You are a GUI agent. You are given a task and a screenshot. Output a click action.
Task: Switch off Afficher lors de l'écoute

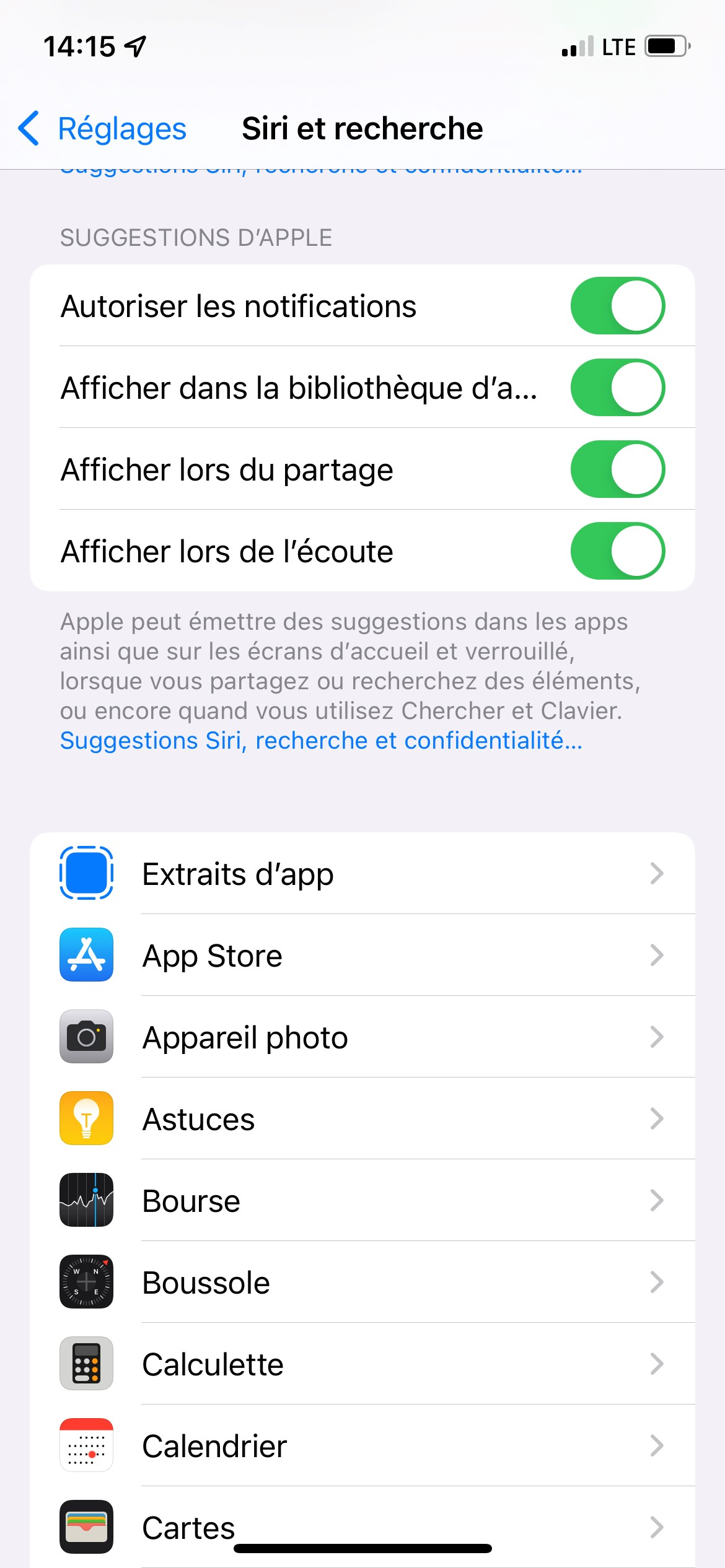pos(617,551)
